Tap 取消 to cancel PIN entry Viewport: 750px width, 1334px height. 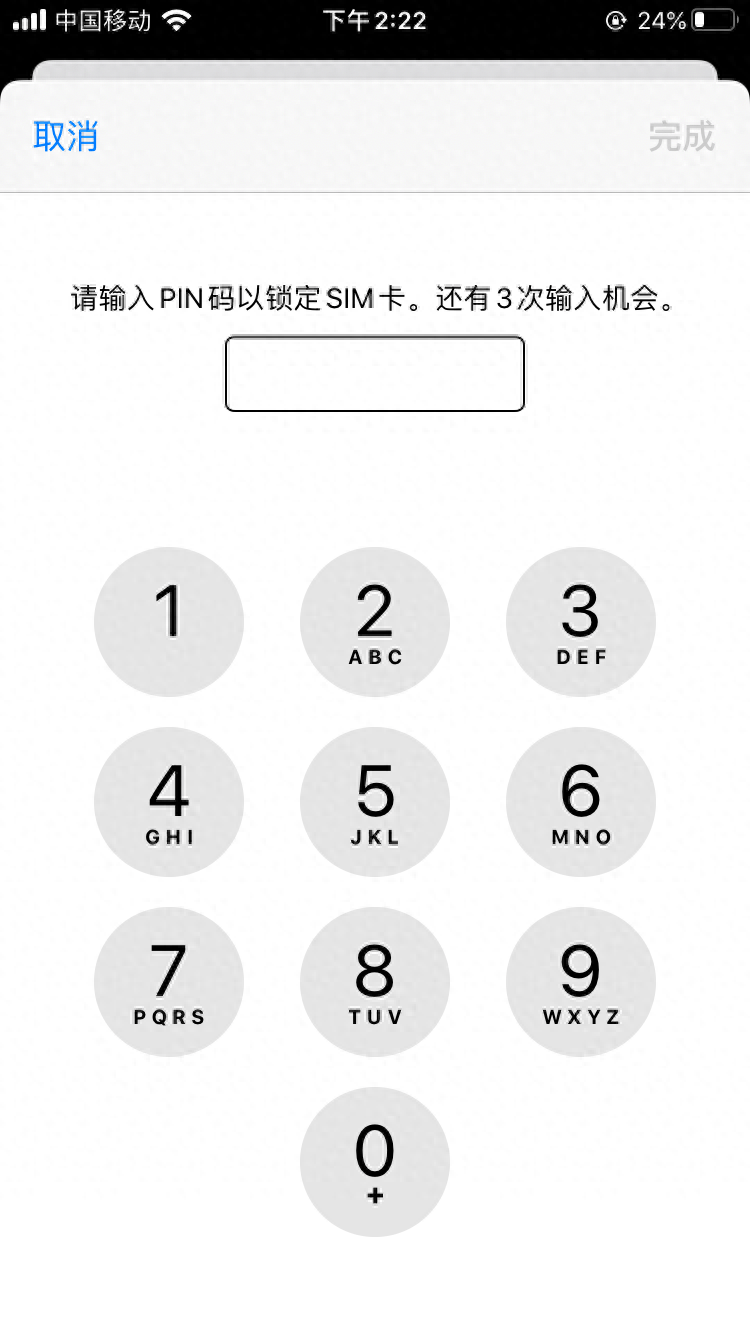pos(66,136)
